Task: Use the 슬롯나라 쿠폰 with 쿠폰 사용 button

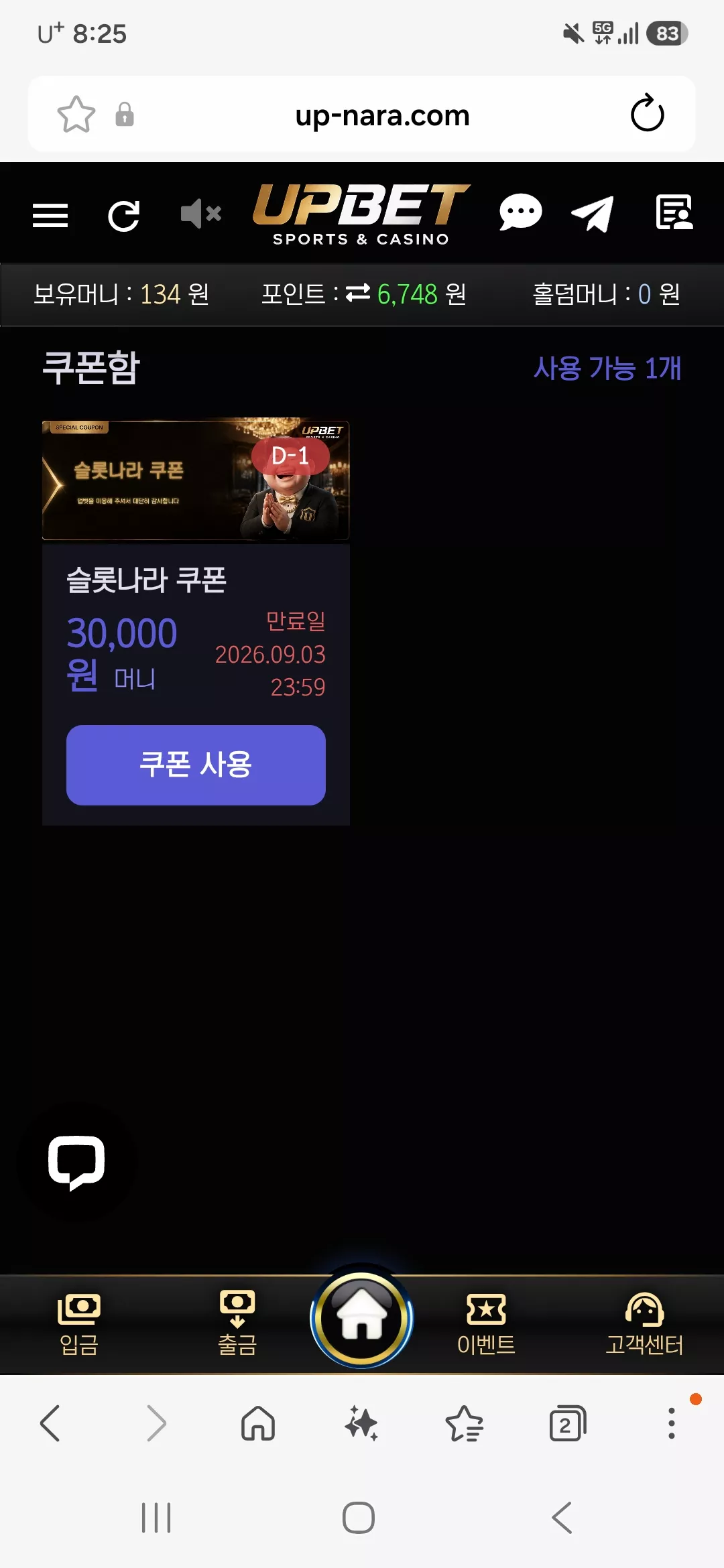Action: point(196,765)
